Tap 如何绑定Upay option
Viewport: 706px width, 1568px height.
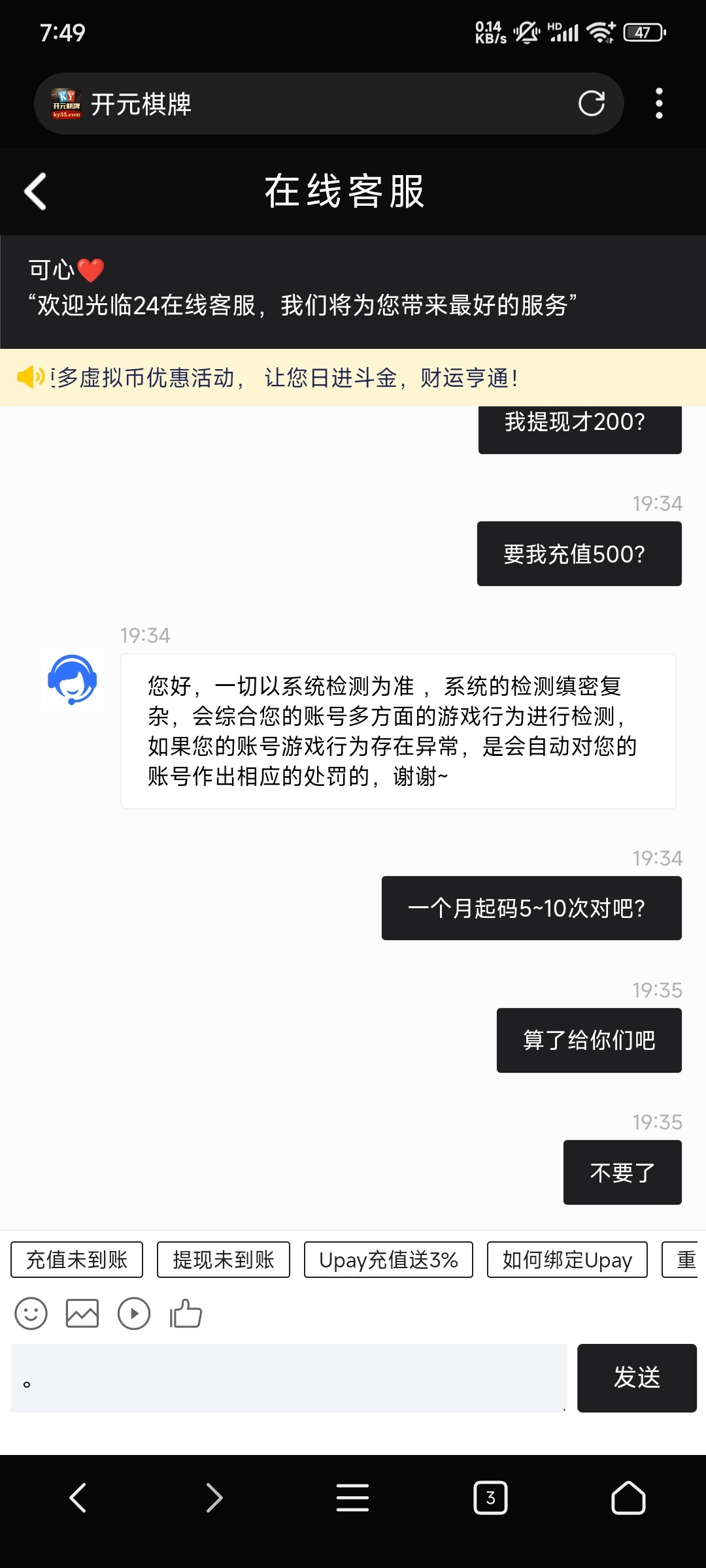[x=566, y=1260]
